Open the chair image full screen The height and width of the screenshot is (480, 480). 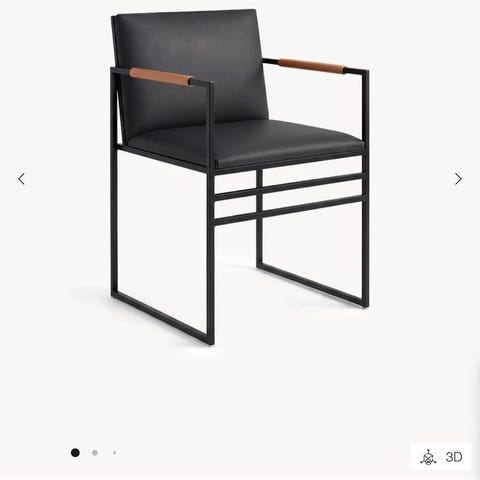(x=240, y=177)
